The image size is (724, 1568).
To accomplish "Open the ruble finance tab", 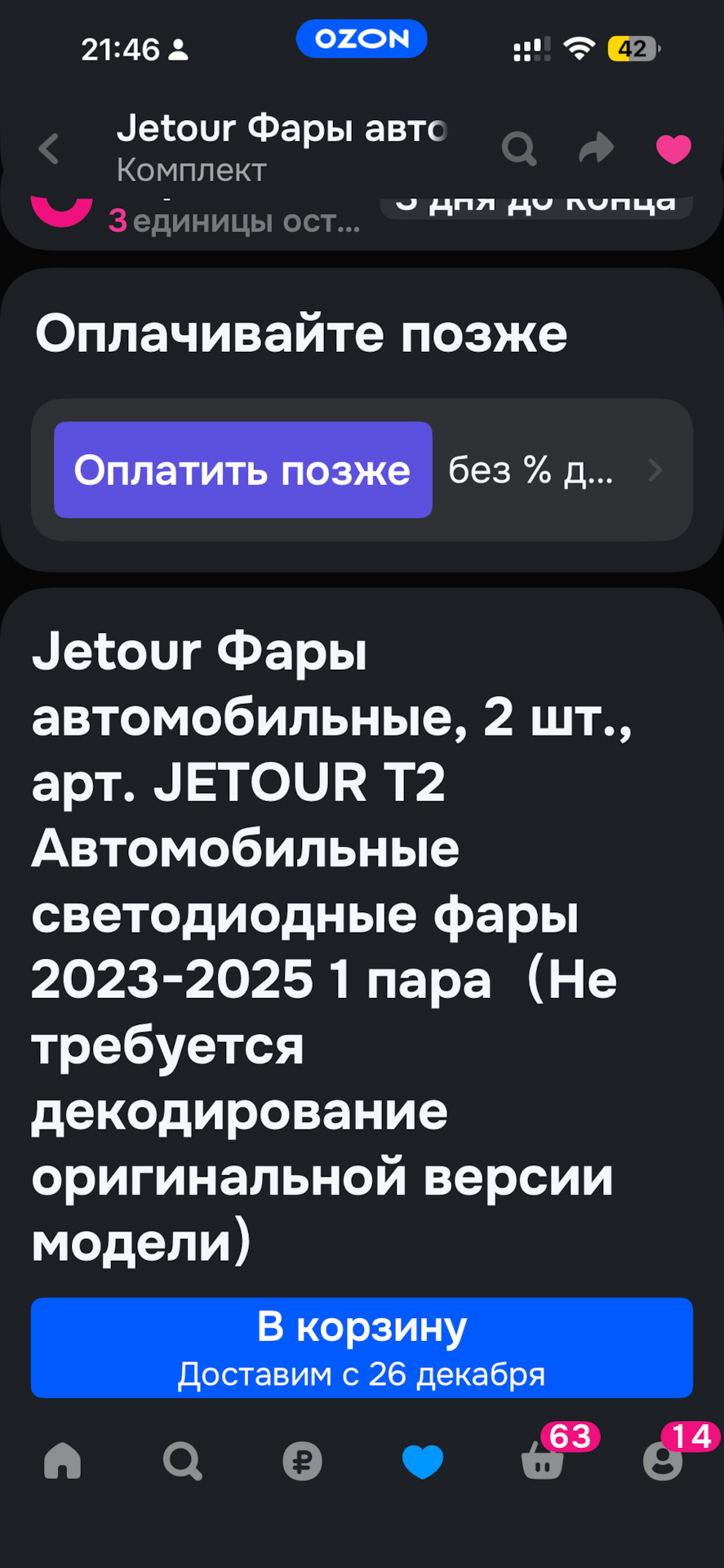I will 302,1461.
